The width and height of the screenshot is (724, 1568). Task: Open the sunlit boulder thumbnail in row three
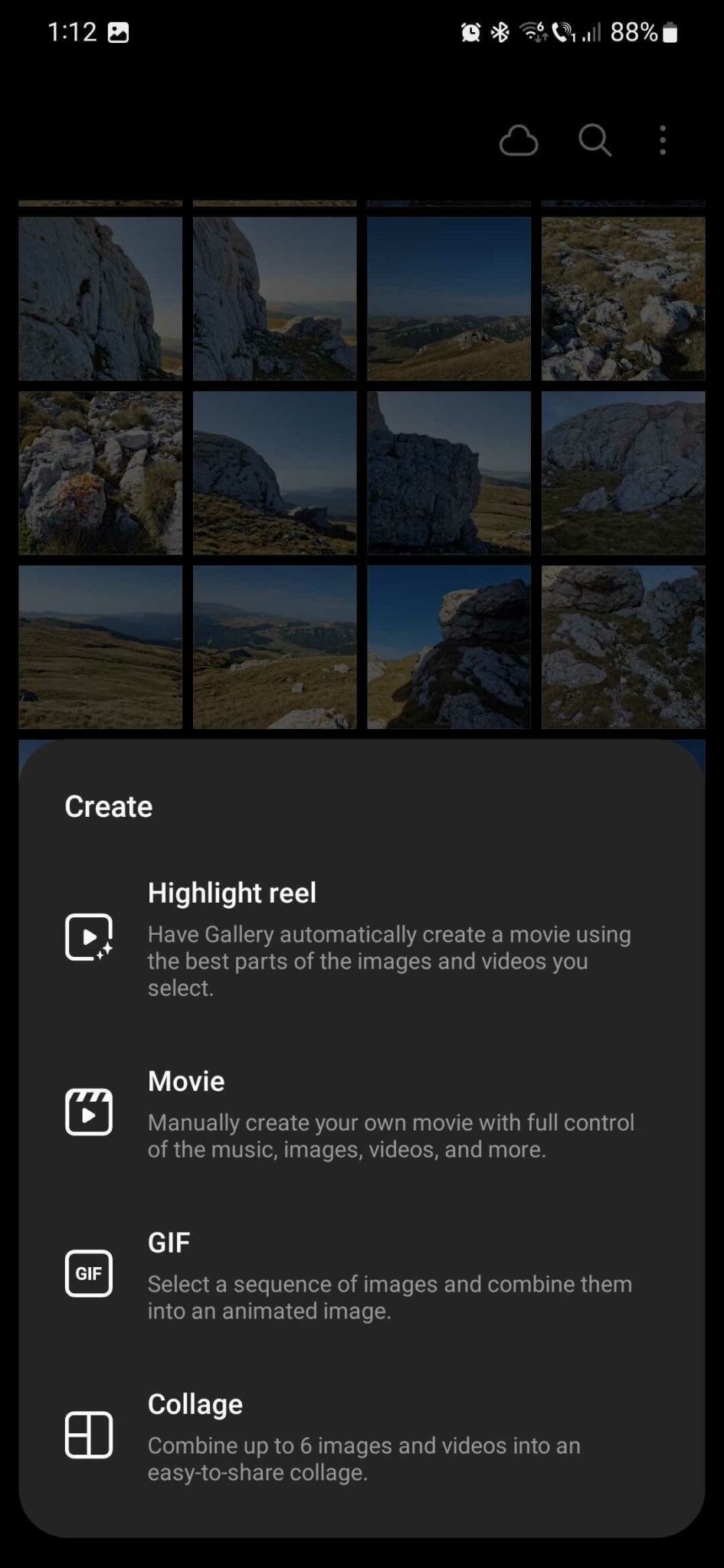tap(449, 647)
